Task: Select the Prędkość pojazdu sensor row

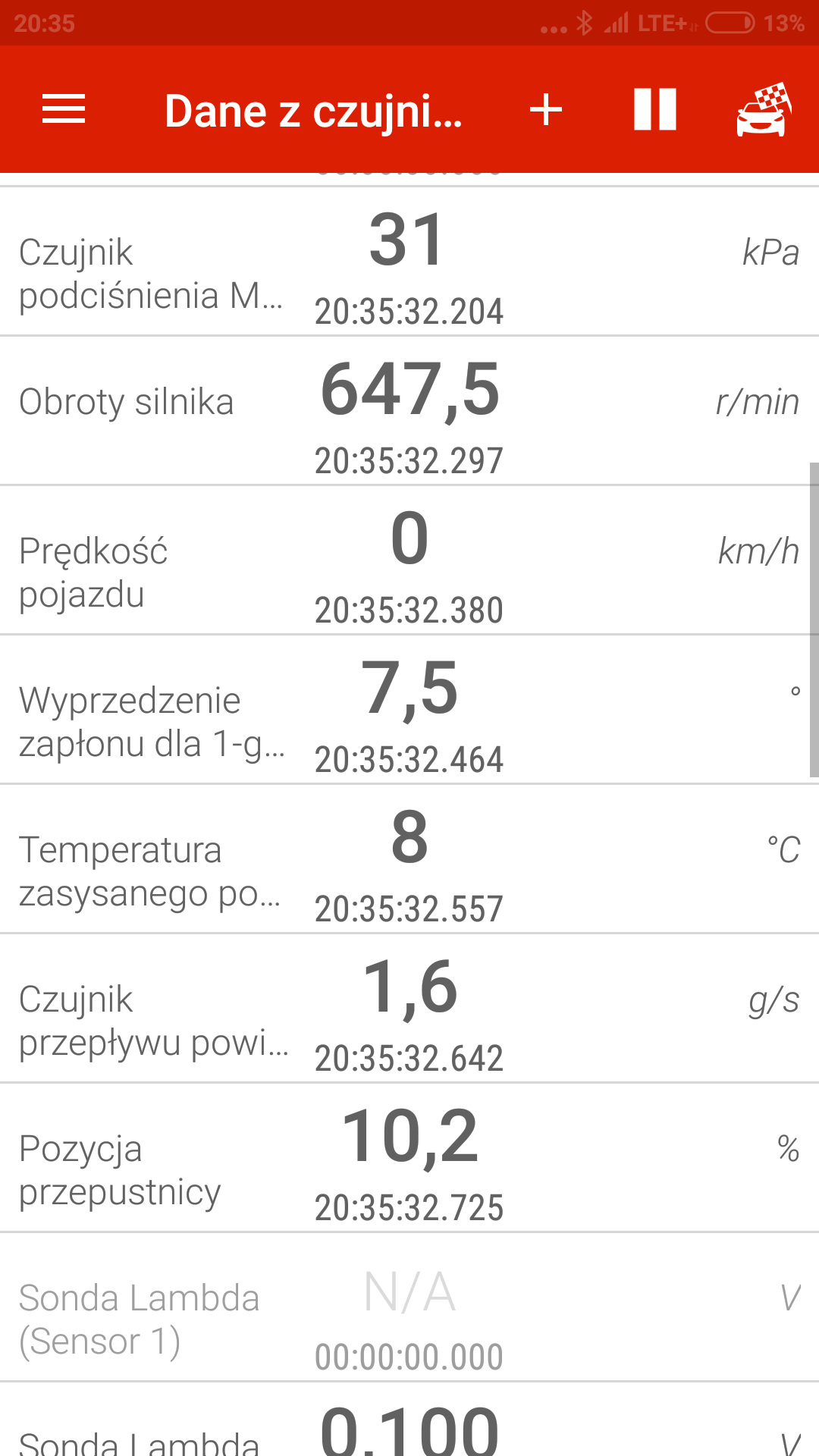Action: click(x=409, y=560)
